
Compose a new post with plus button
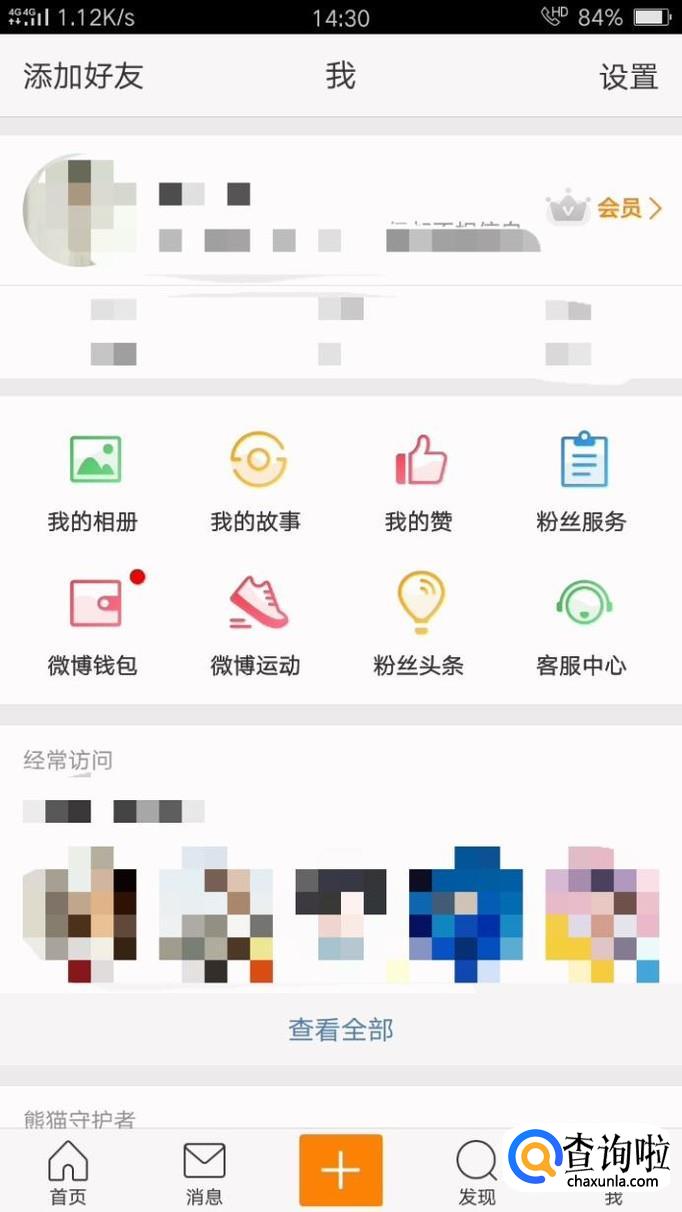(341, 1170)
